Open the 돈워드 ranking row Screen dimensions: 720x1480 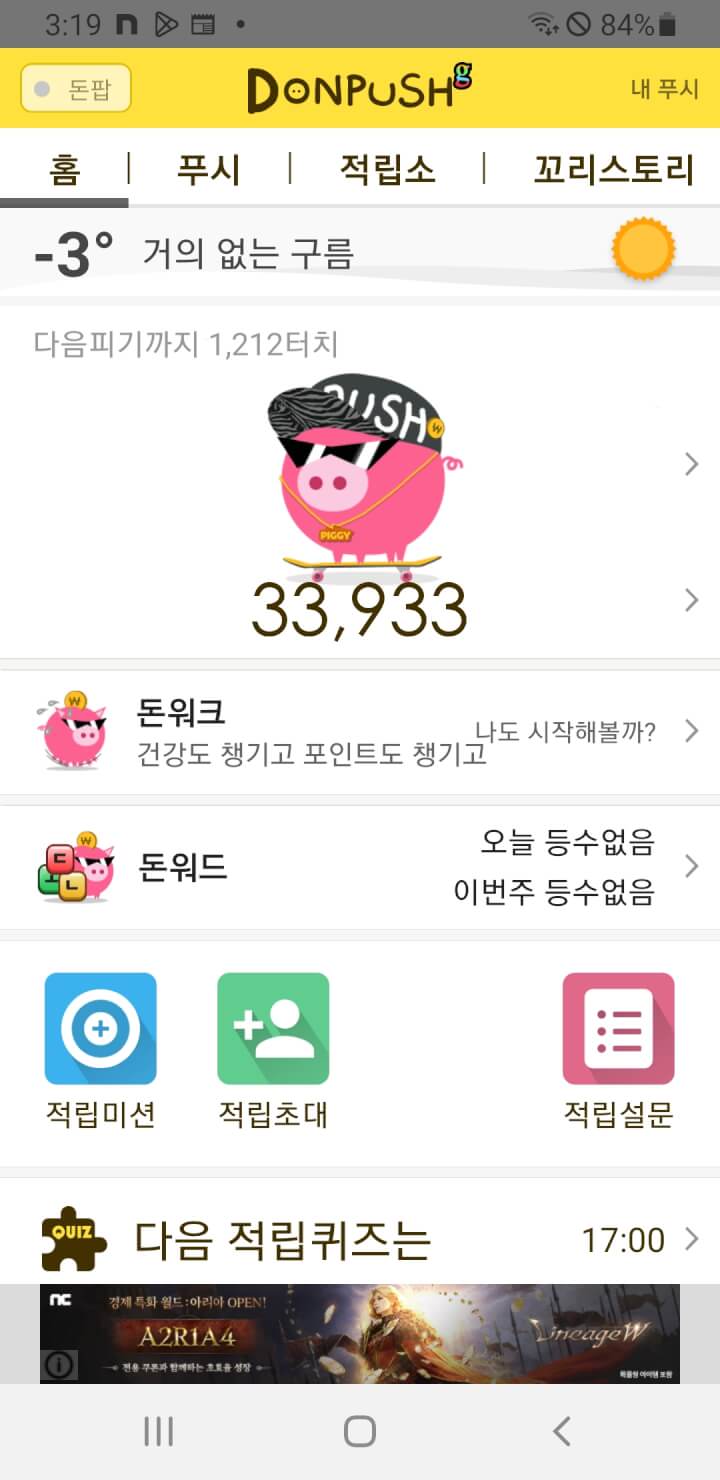(x=360, y=867)
